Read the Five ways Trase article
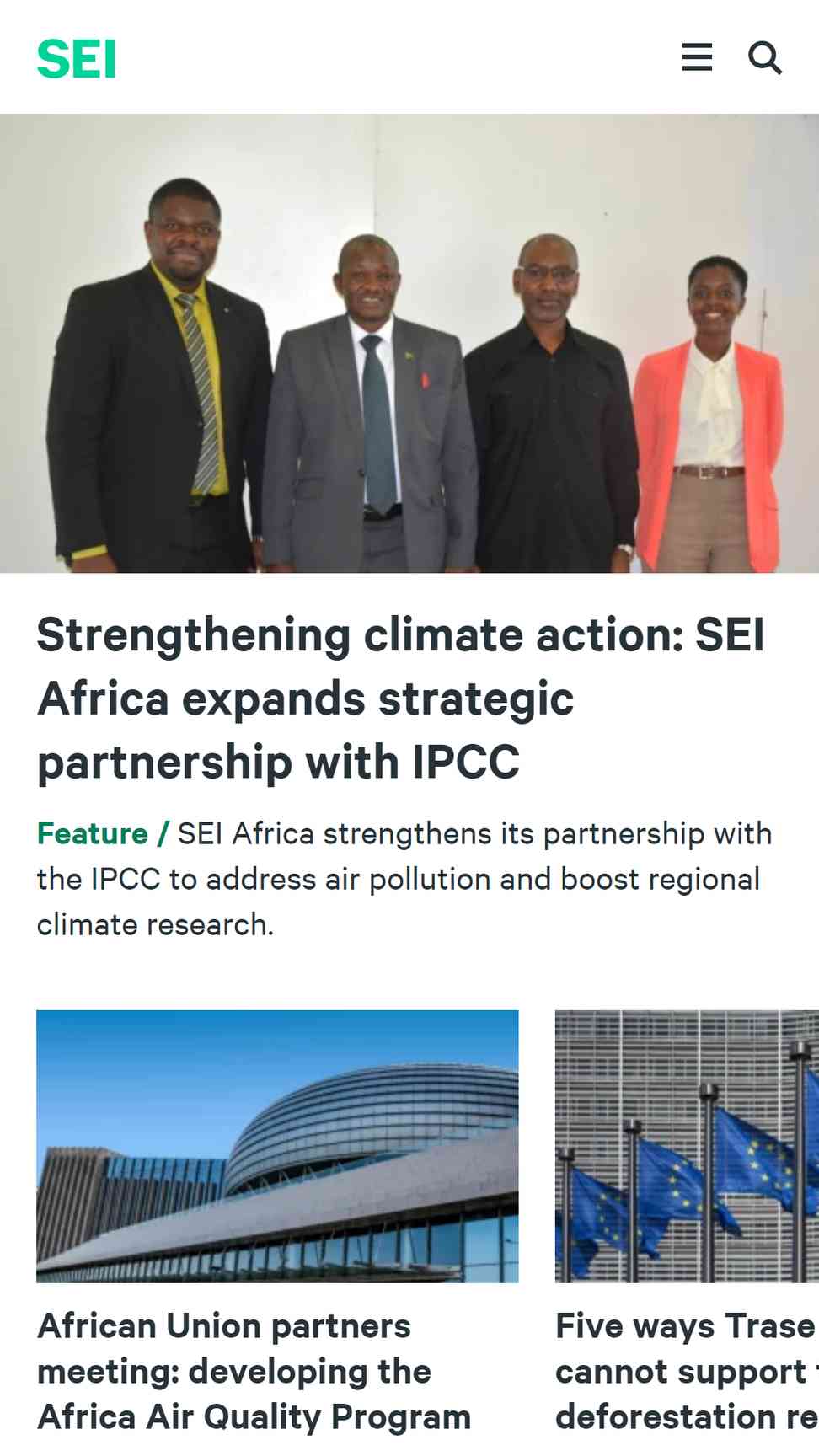Image resolution: width=819 pixels, height=1456 pixels. click(687, 1372)
